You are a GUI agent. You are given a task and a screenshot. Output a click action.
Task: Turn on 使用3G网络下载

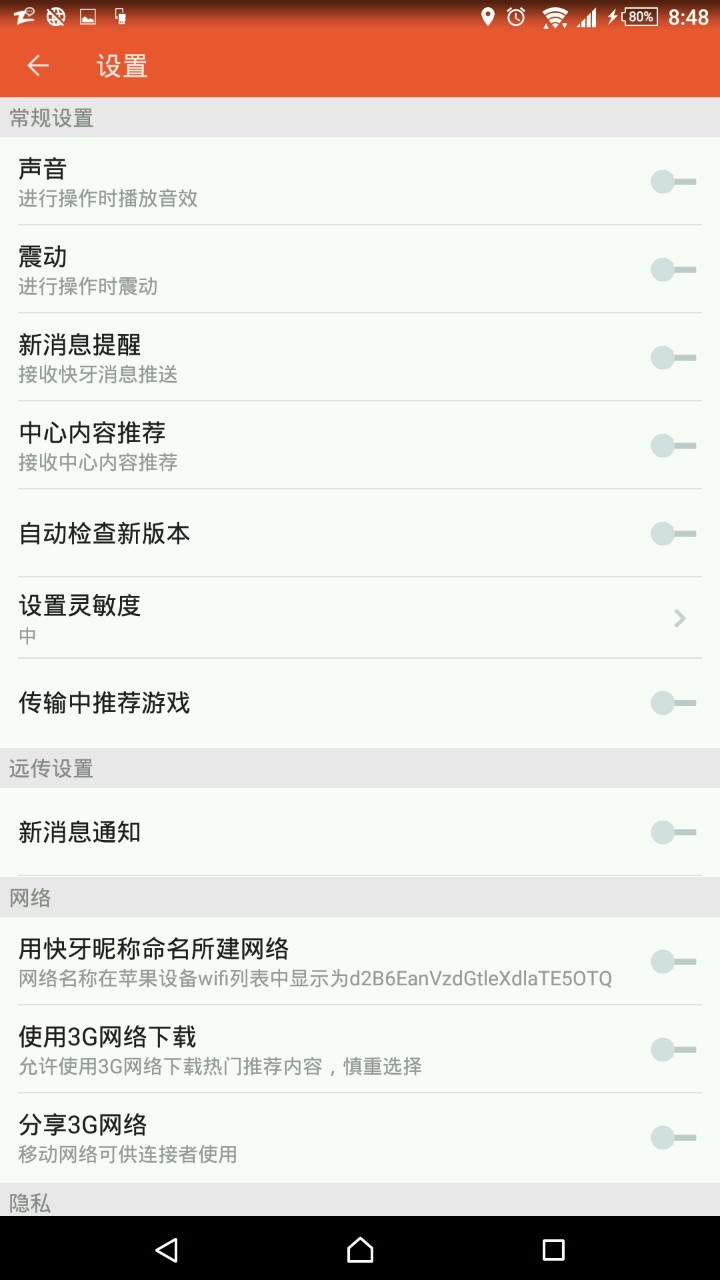pyautogui.click(x=673, y=1050)
